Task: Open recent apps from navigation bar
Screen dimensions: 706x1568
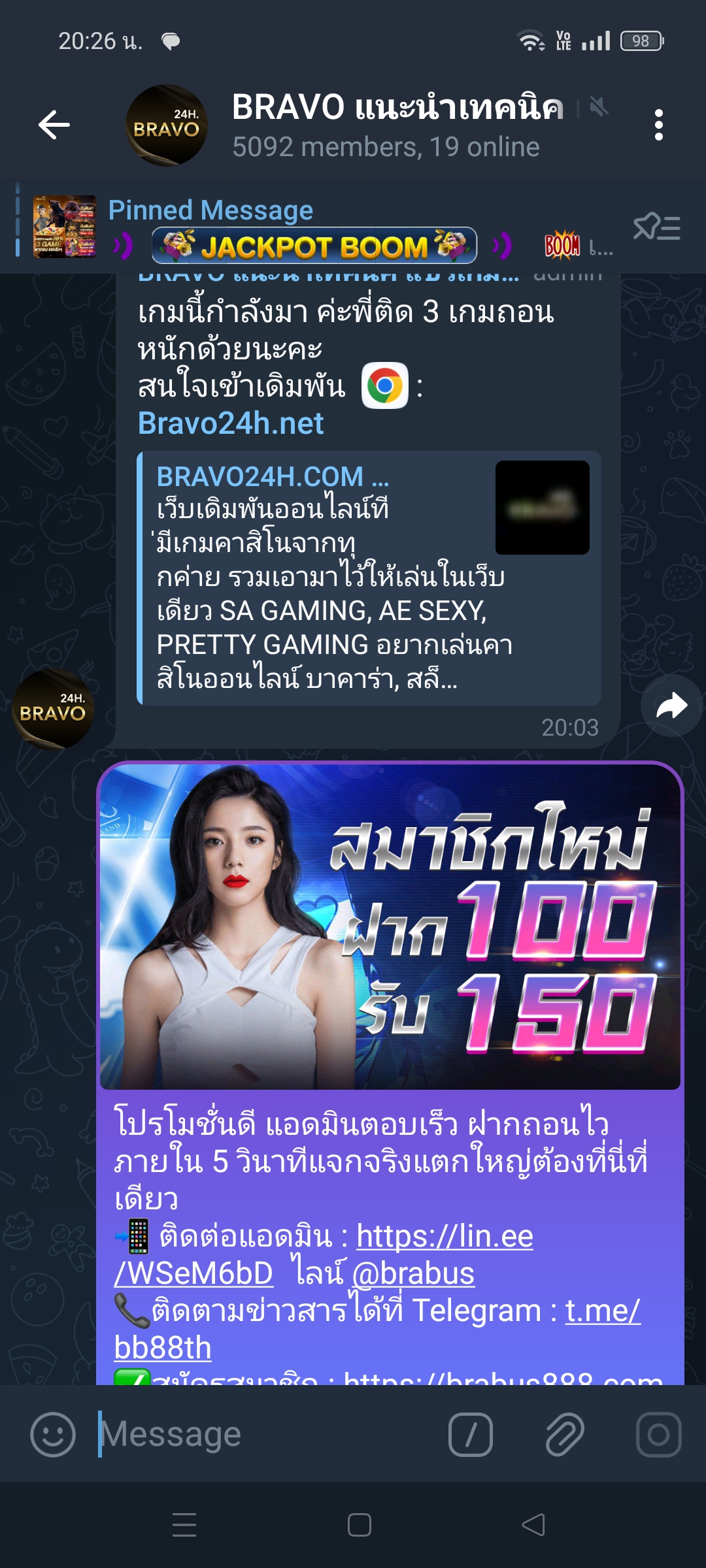Action: coord(184,1525)
